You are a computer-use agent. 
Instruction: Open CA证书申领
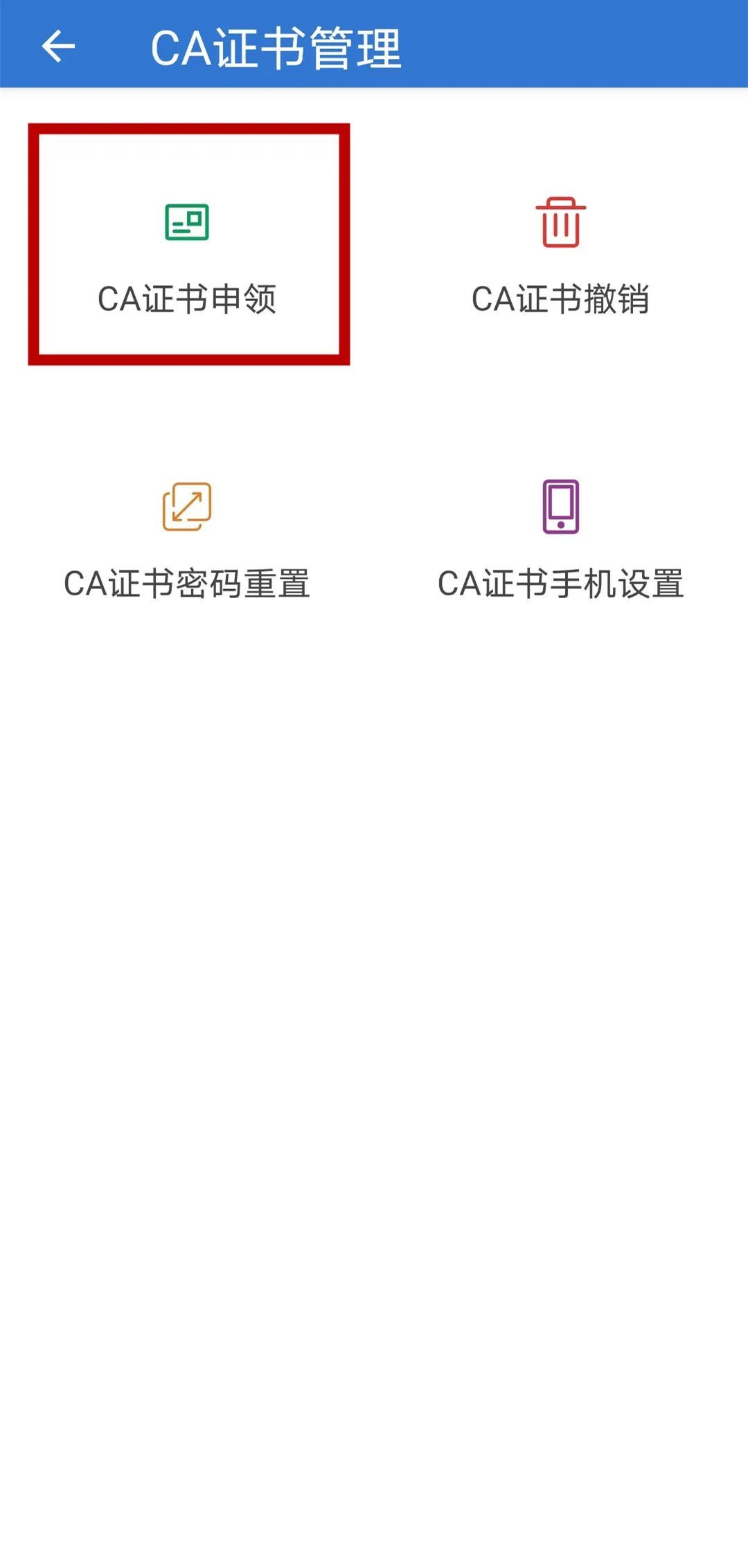tap(187, 258)
